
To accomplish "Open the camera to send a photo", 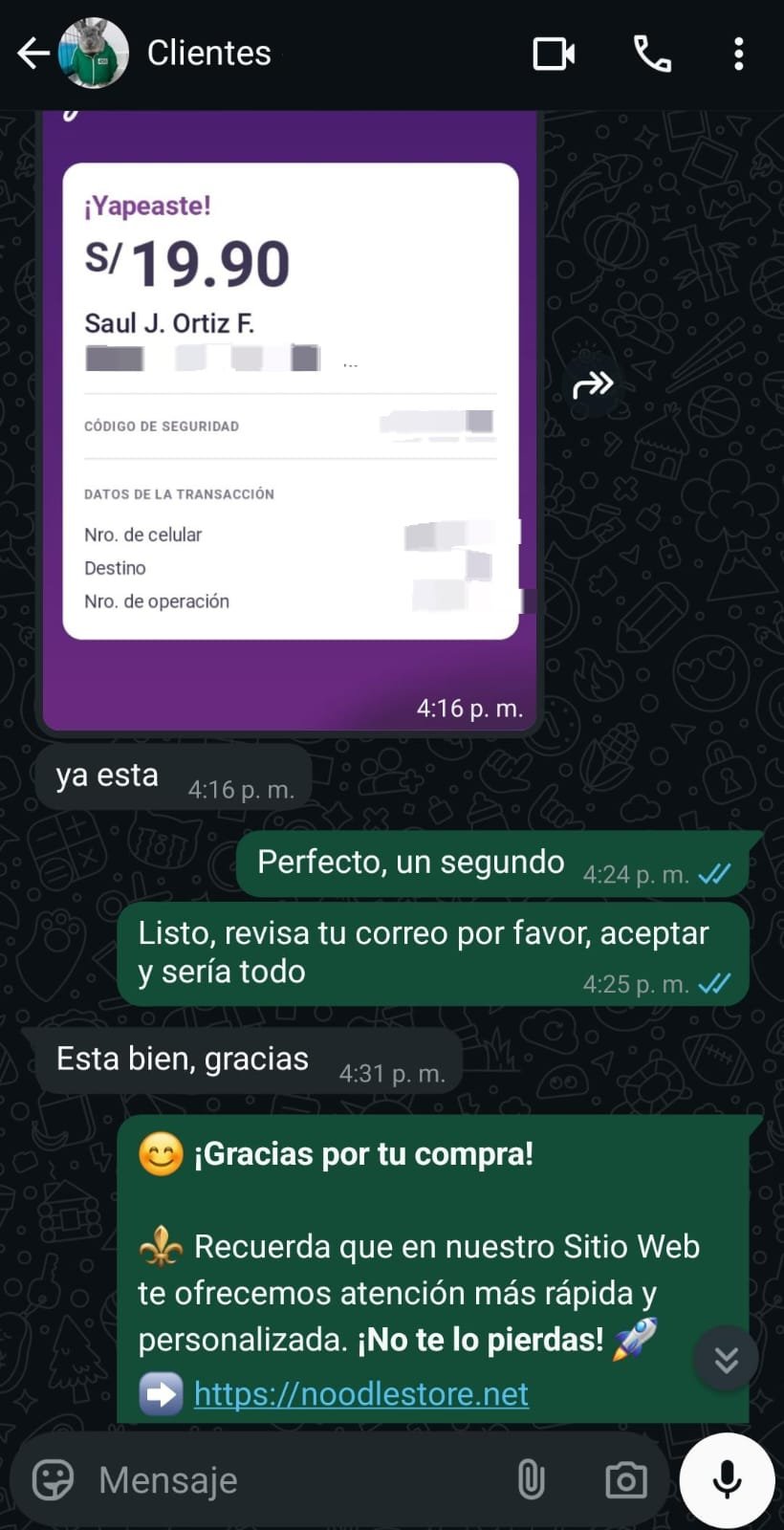I will pos(626,1480).
